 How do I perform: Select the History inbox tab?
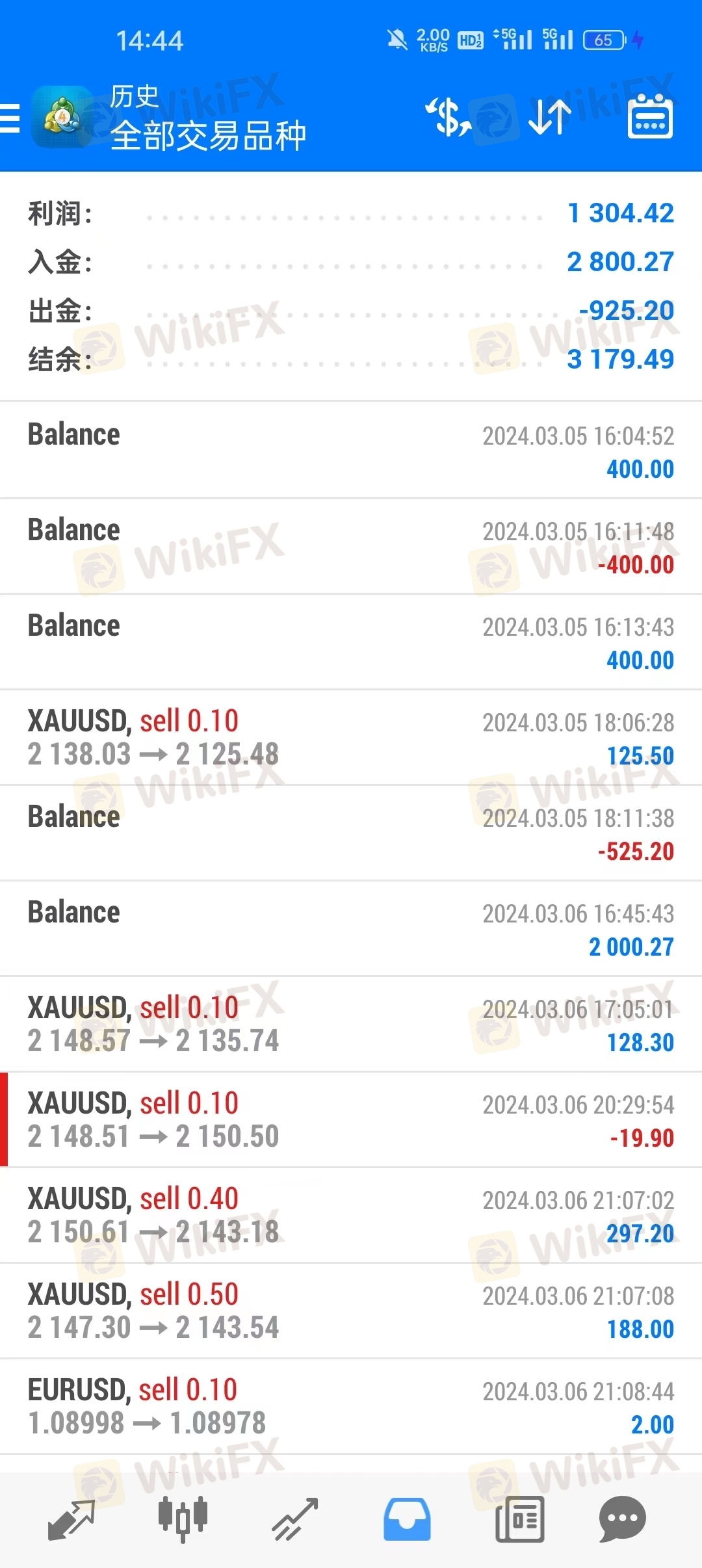tap(407, 1519)
